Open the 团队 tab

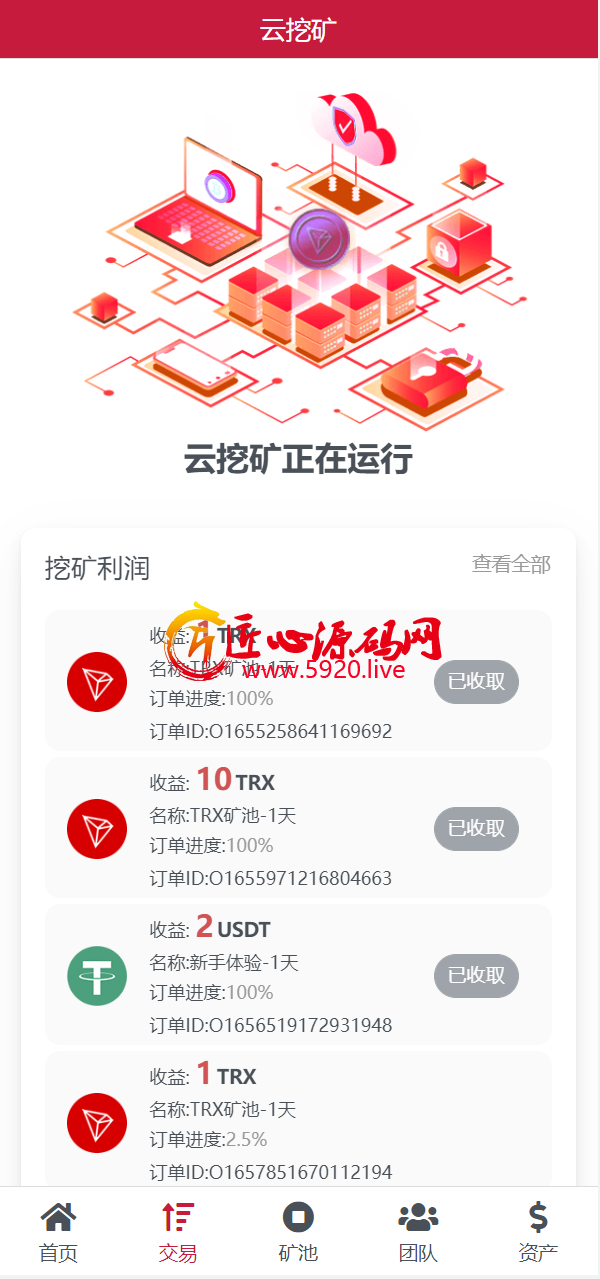[x=418, y=1232]
